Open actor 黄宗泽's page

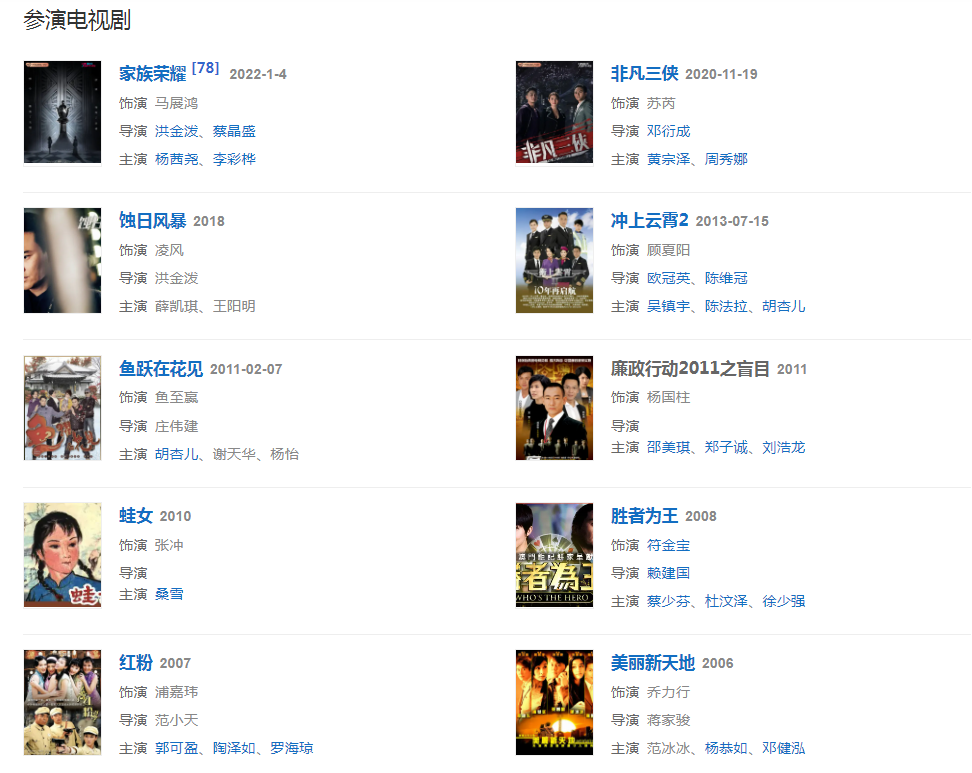pyautogui.click(x=668, y=159)
